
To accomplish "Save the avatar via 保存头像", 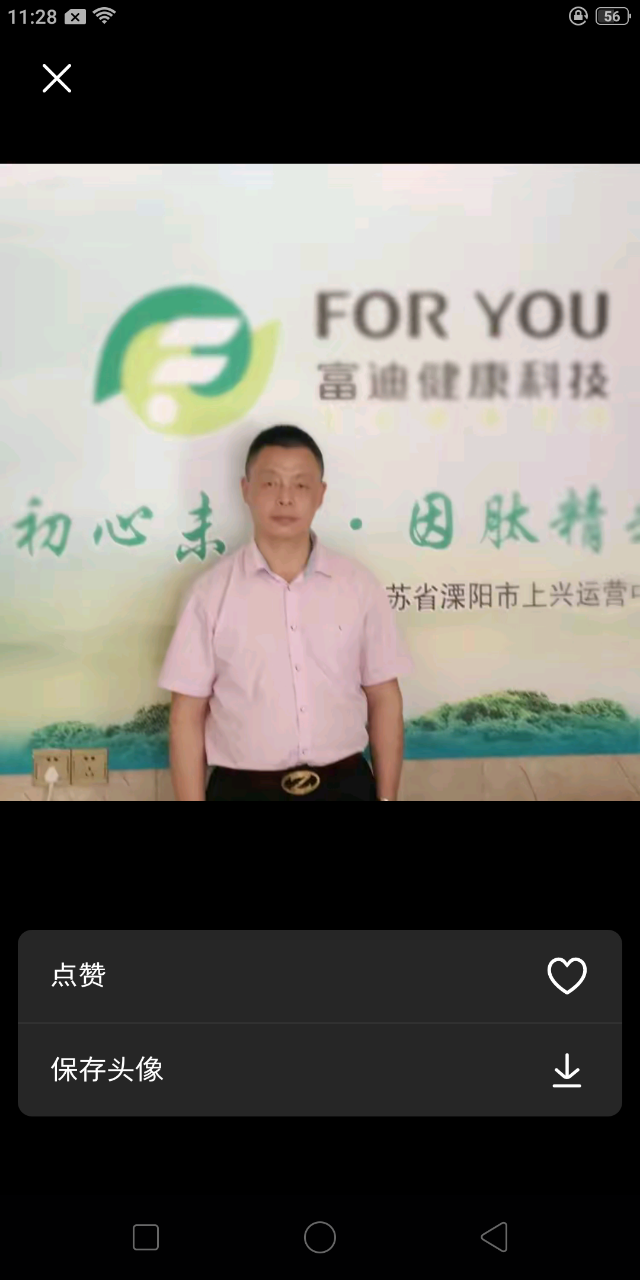I will coord(320,1070).
